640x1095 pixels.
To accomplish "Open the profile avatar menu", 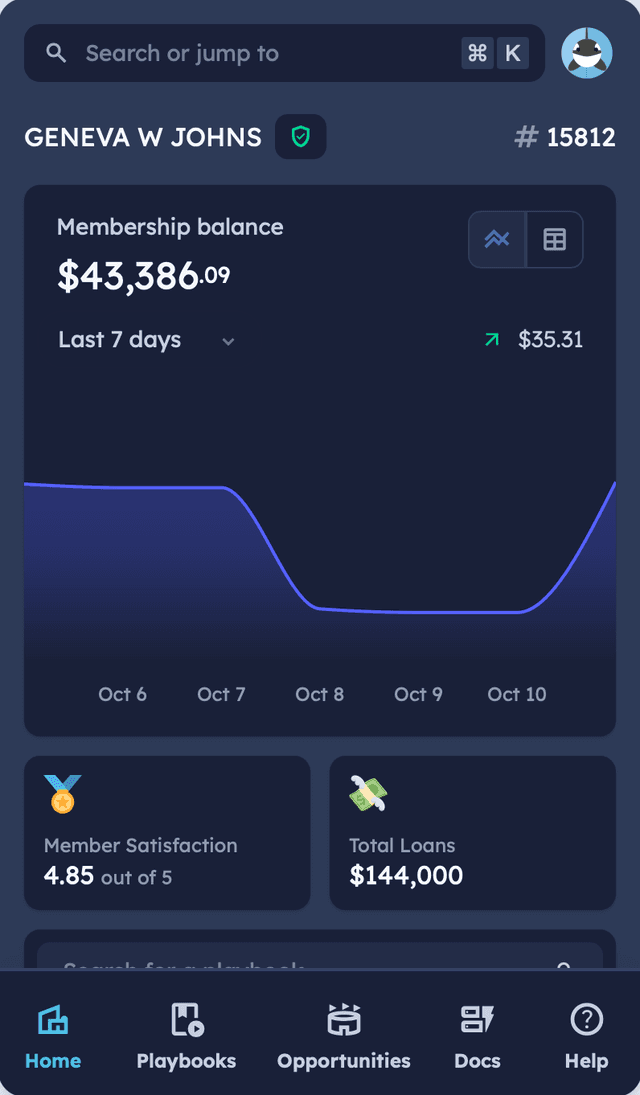I will (x=587, y=53).
